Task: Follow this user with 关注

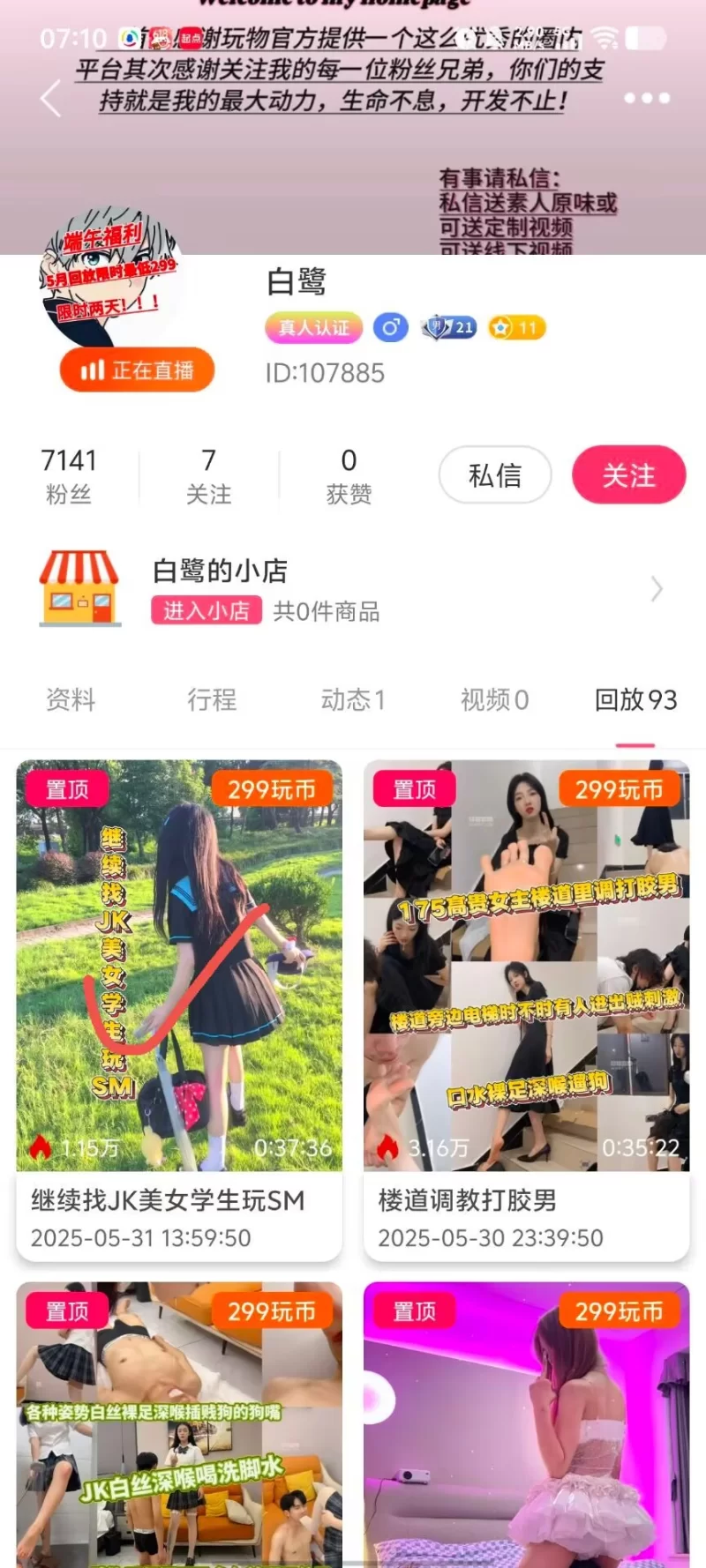Action: click(x=628, y=475)
